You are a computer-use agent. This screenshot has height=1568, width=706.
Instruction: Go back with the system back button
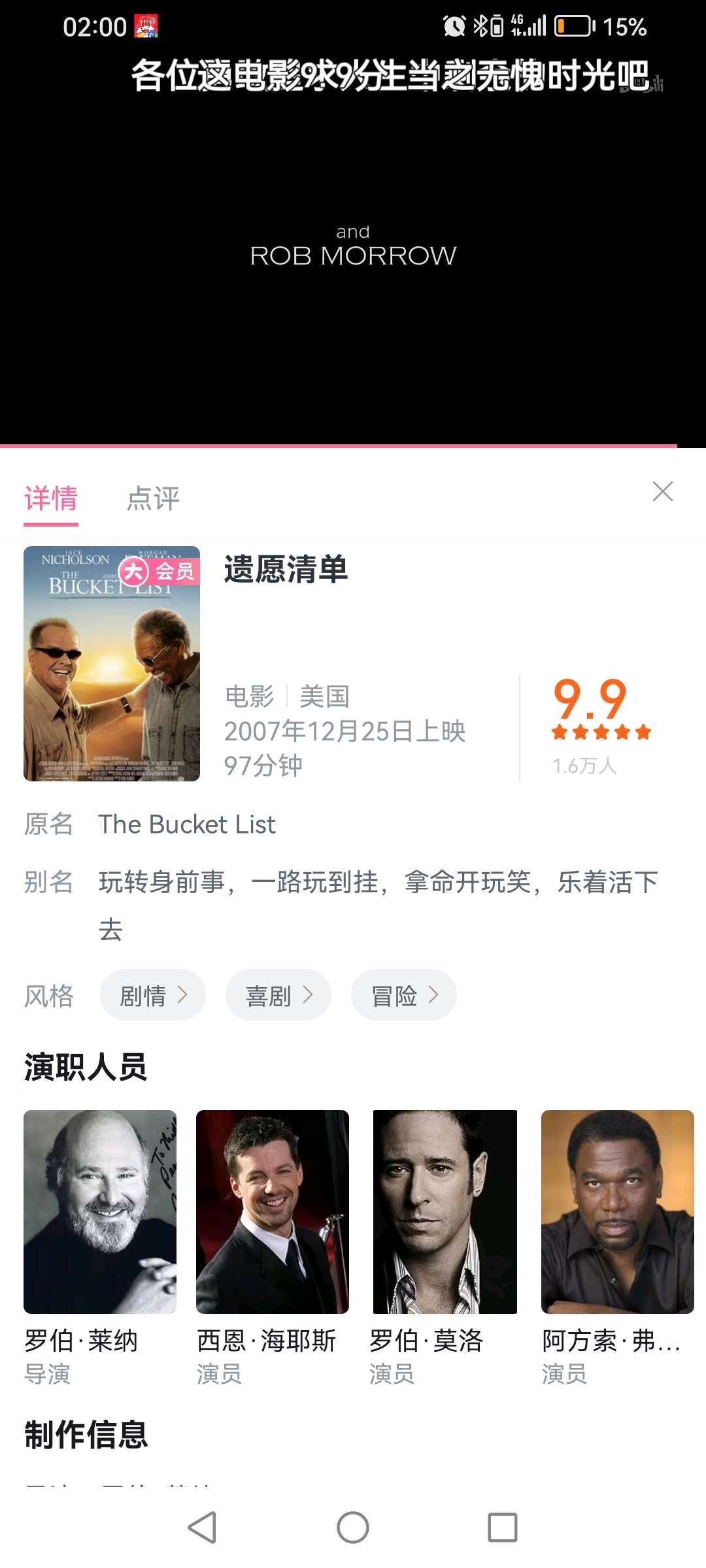(x=202, y=1527)
